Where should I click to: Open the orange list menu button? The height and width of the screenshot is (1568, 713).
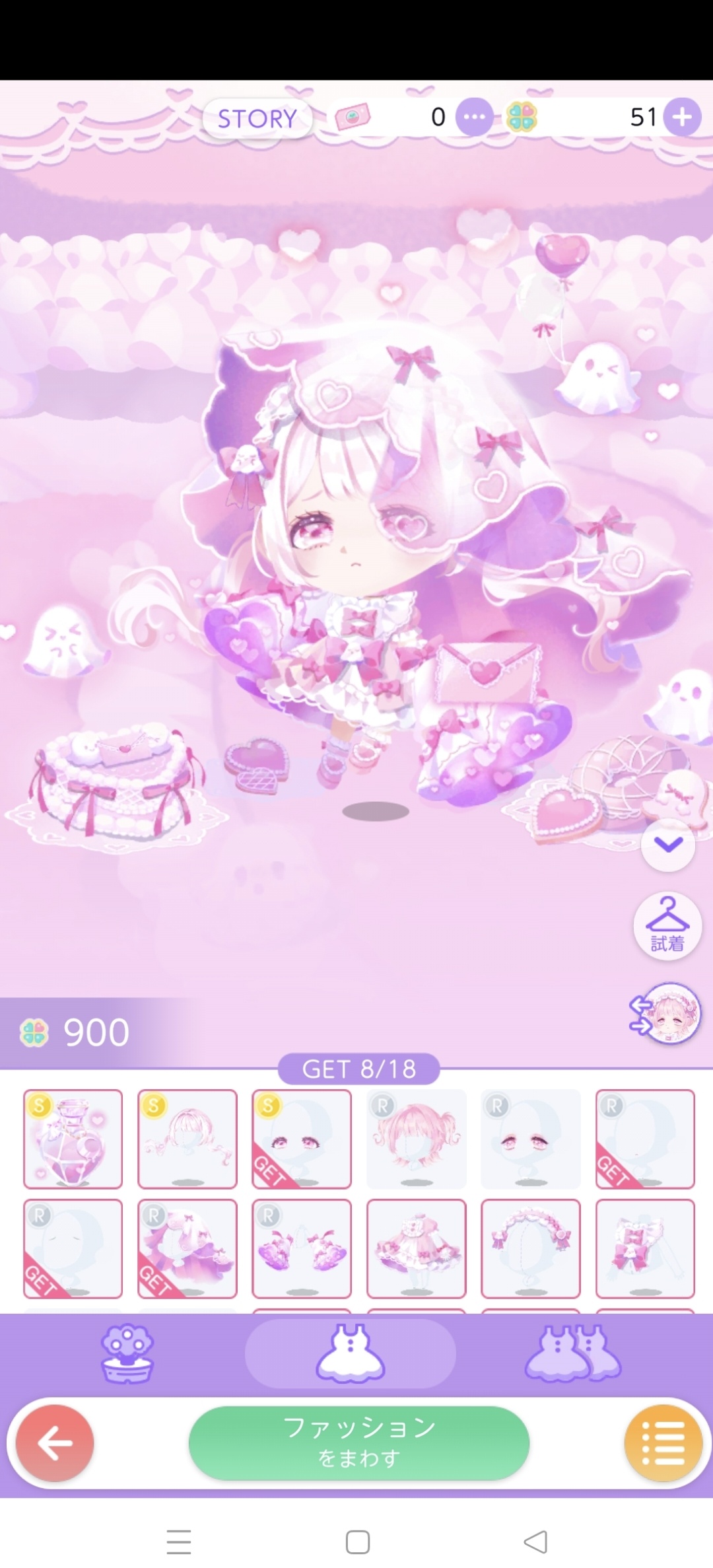pyautogui.click(x=662, y=1443)
